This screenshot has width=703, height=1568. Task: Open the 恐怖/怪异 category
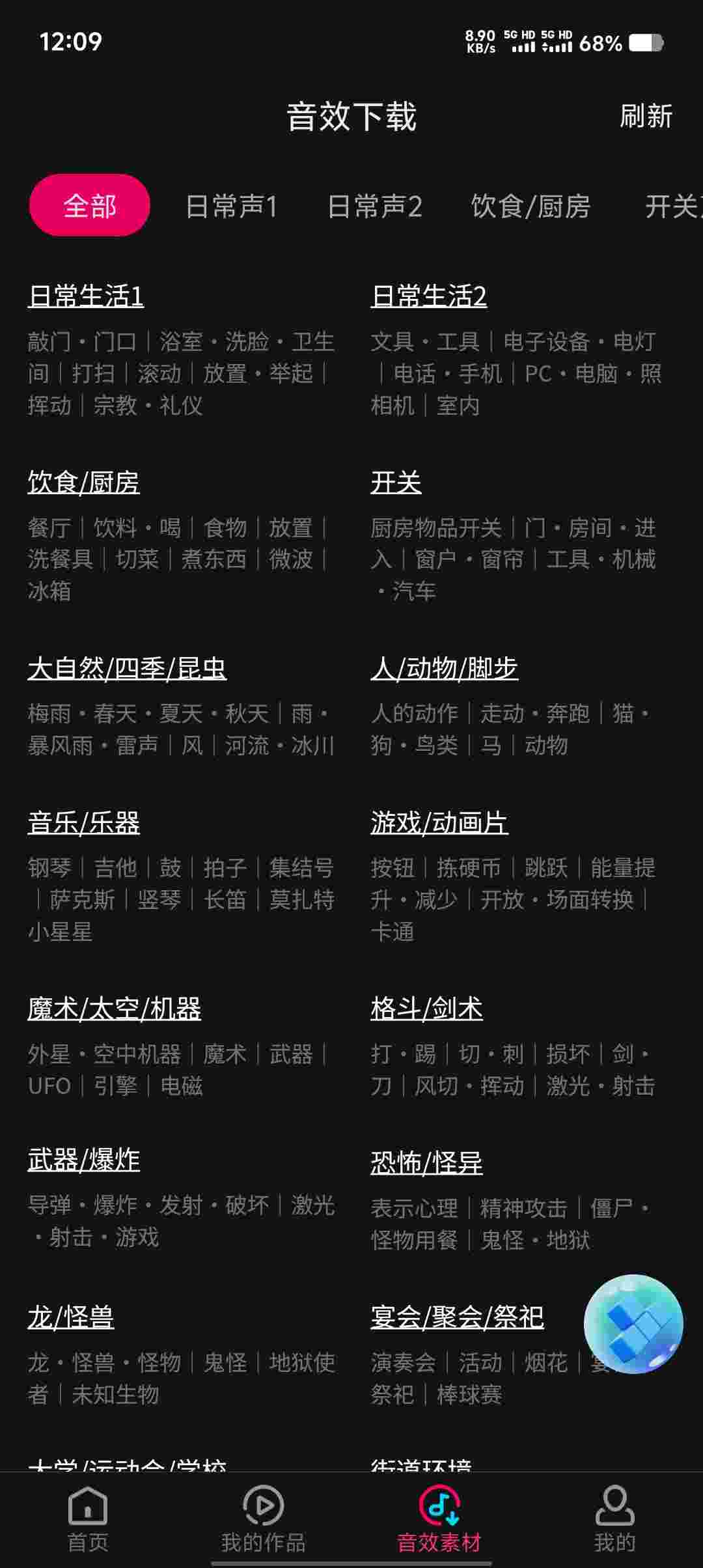[x=426, y=1163]
